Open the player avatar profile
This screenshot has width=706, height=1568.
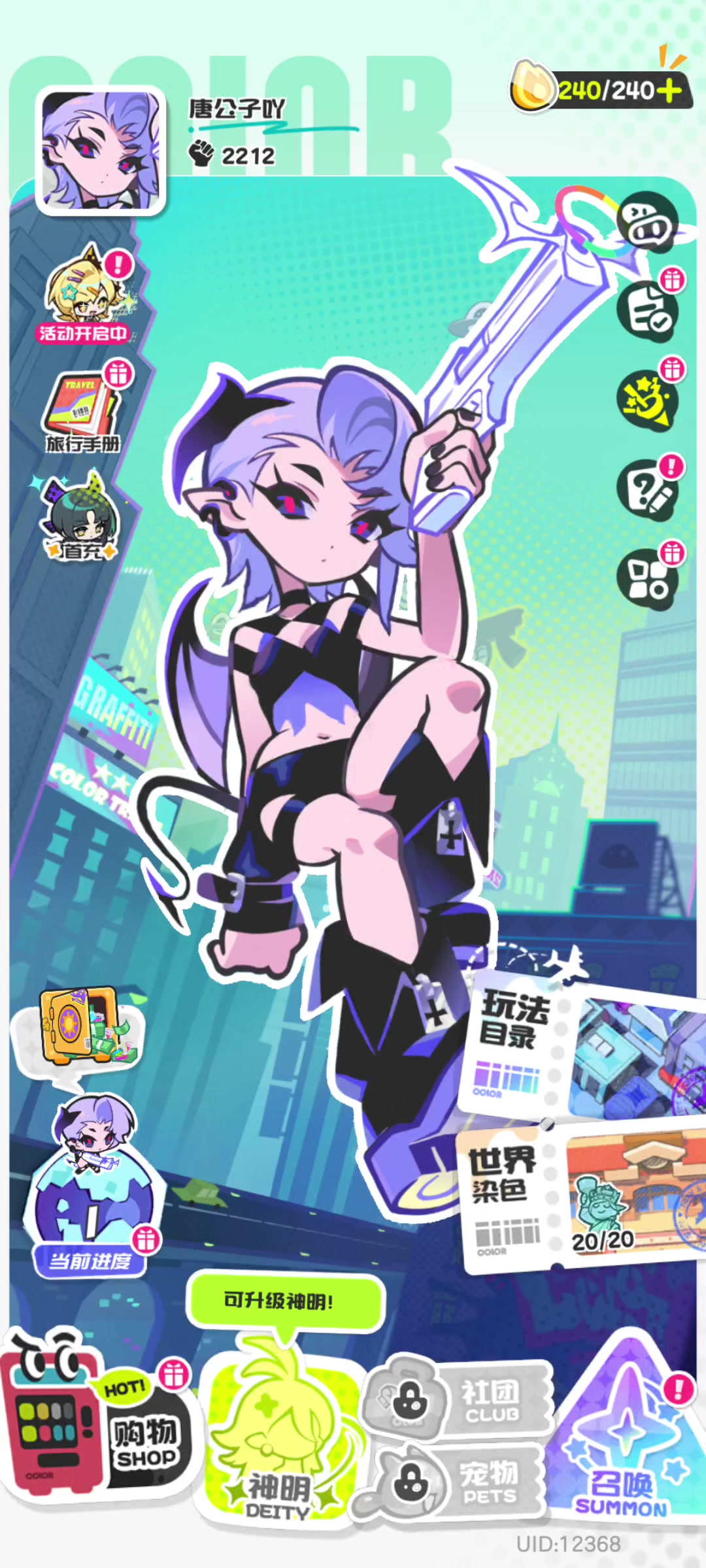100,151
